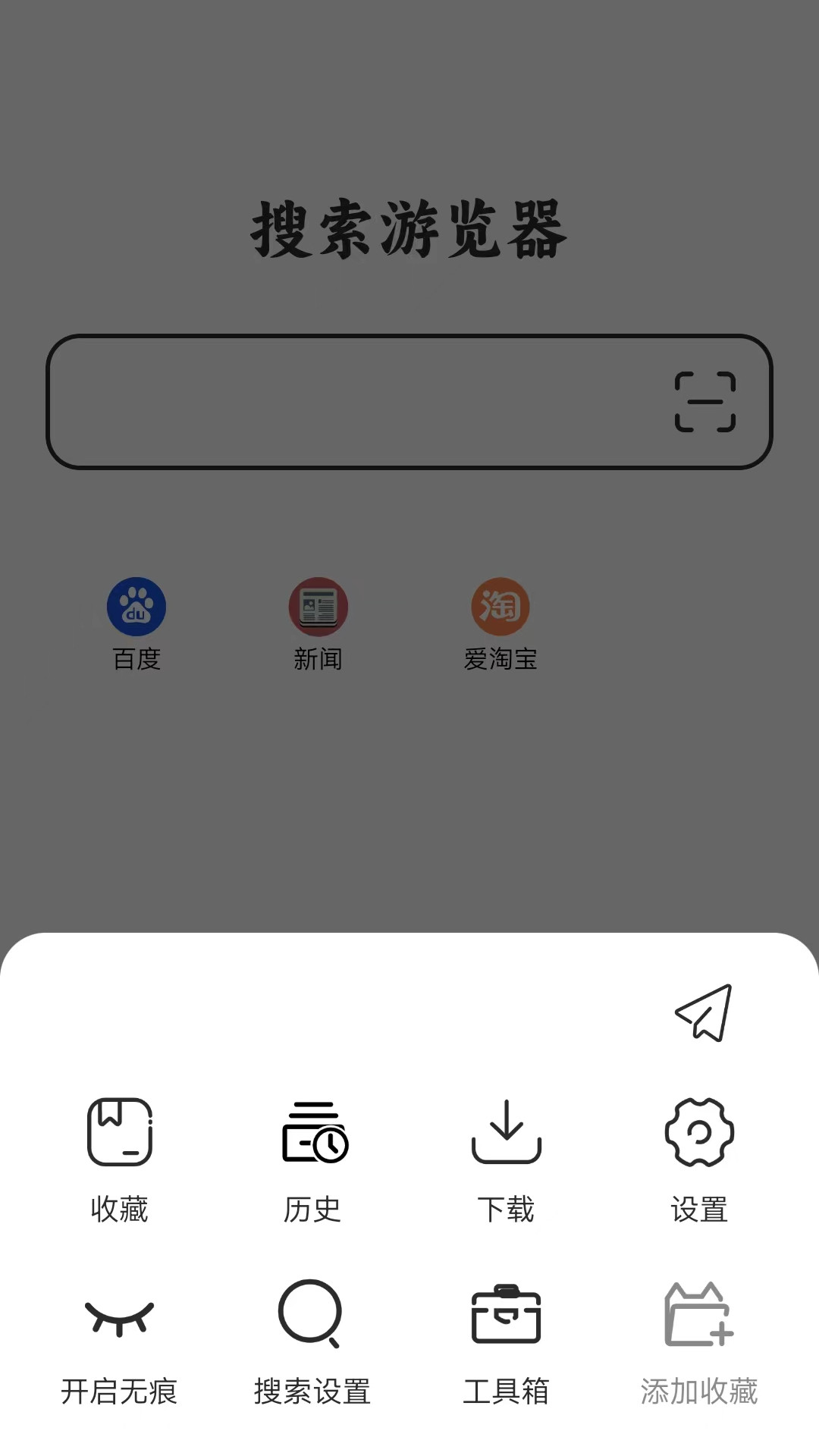This screenshot has width=819, height=1456.
Task: Open the 爱淘宝 Taobao shortcut
Action: click(500, 622)
